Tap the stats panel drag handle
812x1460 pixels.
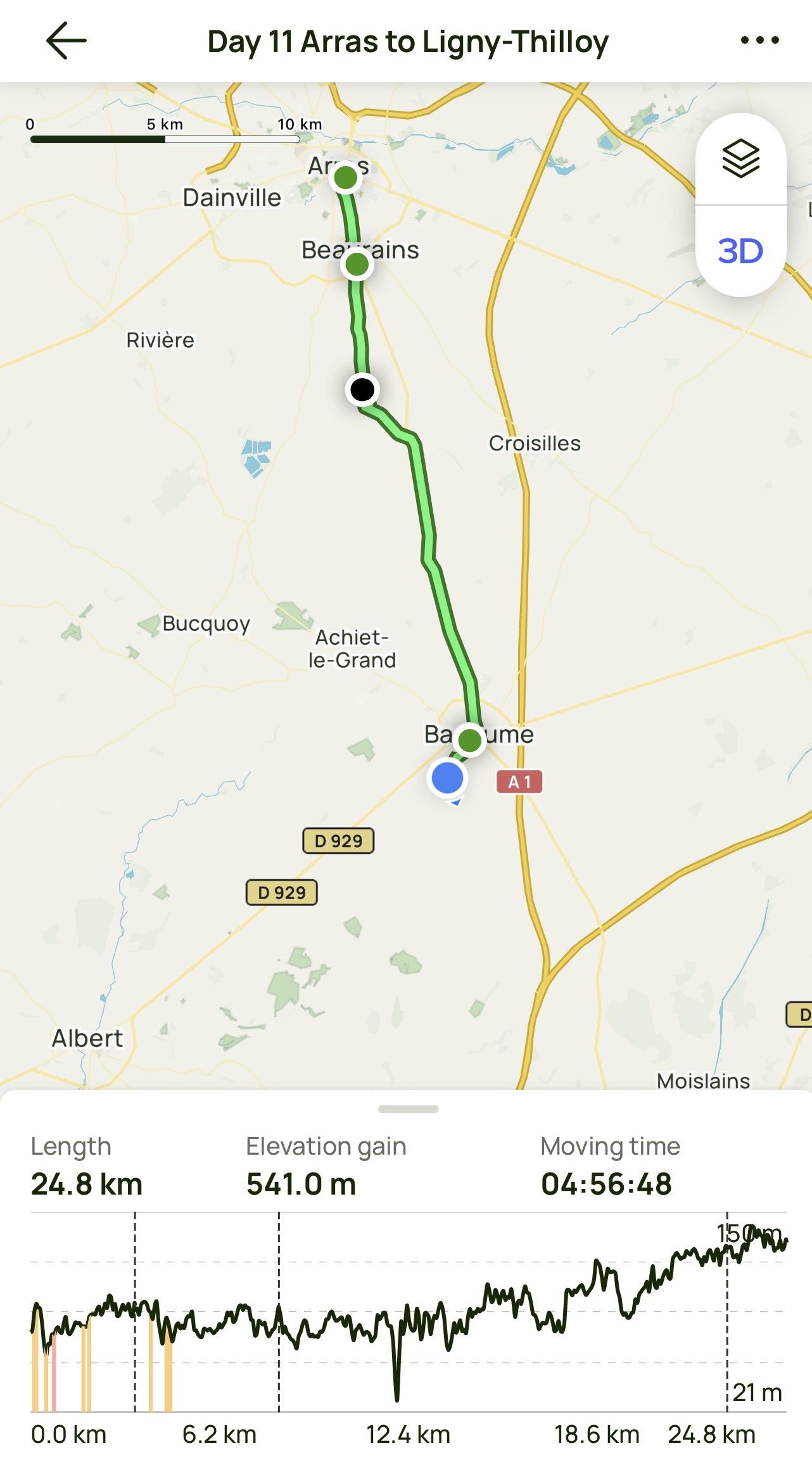408,1109
